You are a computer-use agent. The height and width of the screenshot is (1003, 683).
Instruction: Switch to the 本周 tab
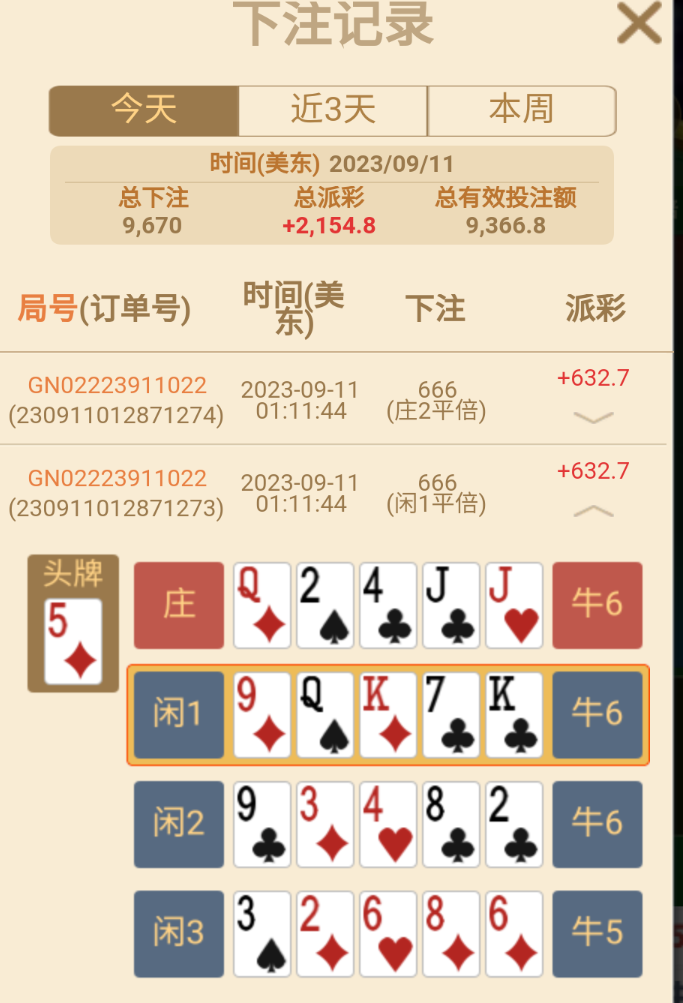(x=521, y=110)
